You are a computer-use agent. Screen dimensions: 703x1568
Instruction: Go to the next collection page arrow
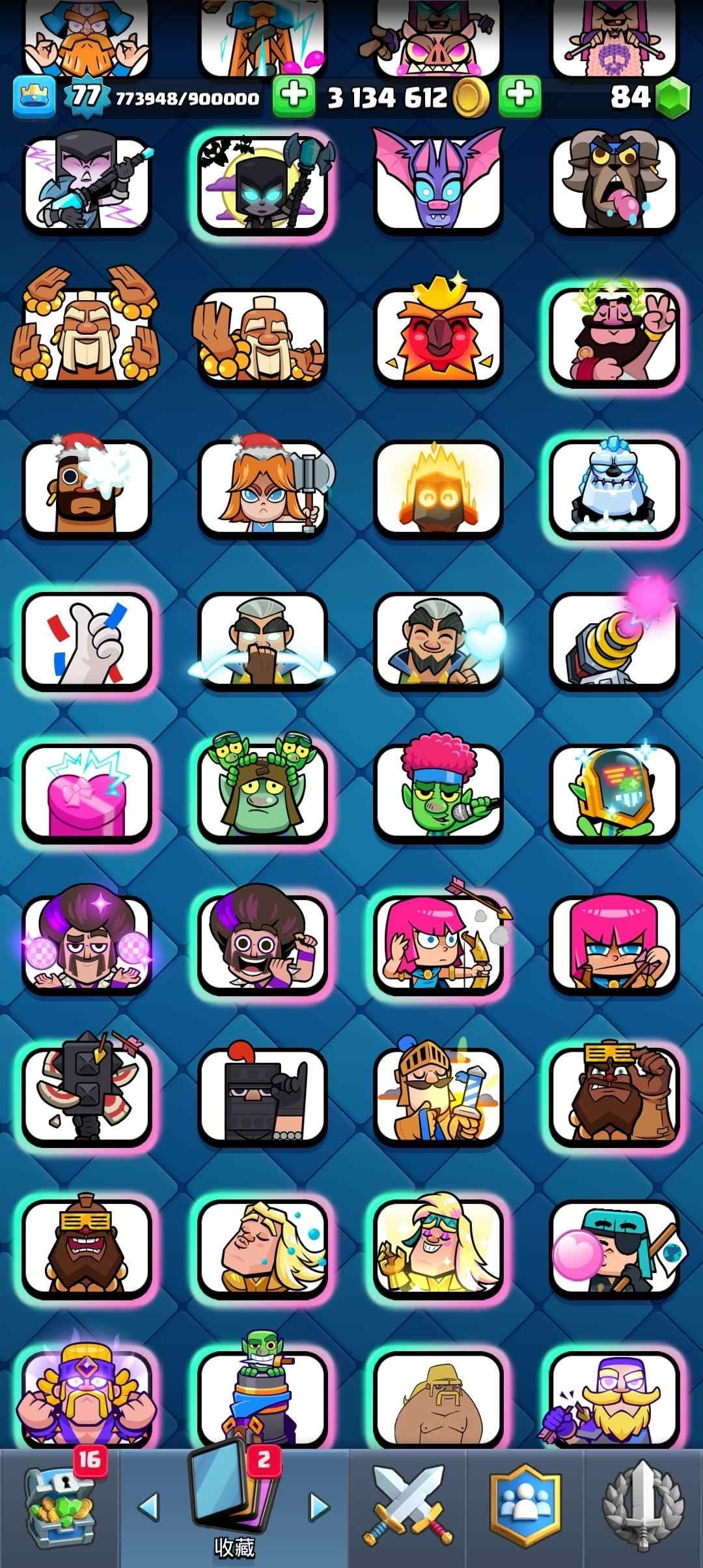pos(318,1507)
